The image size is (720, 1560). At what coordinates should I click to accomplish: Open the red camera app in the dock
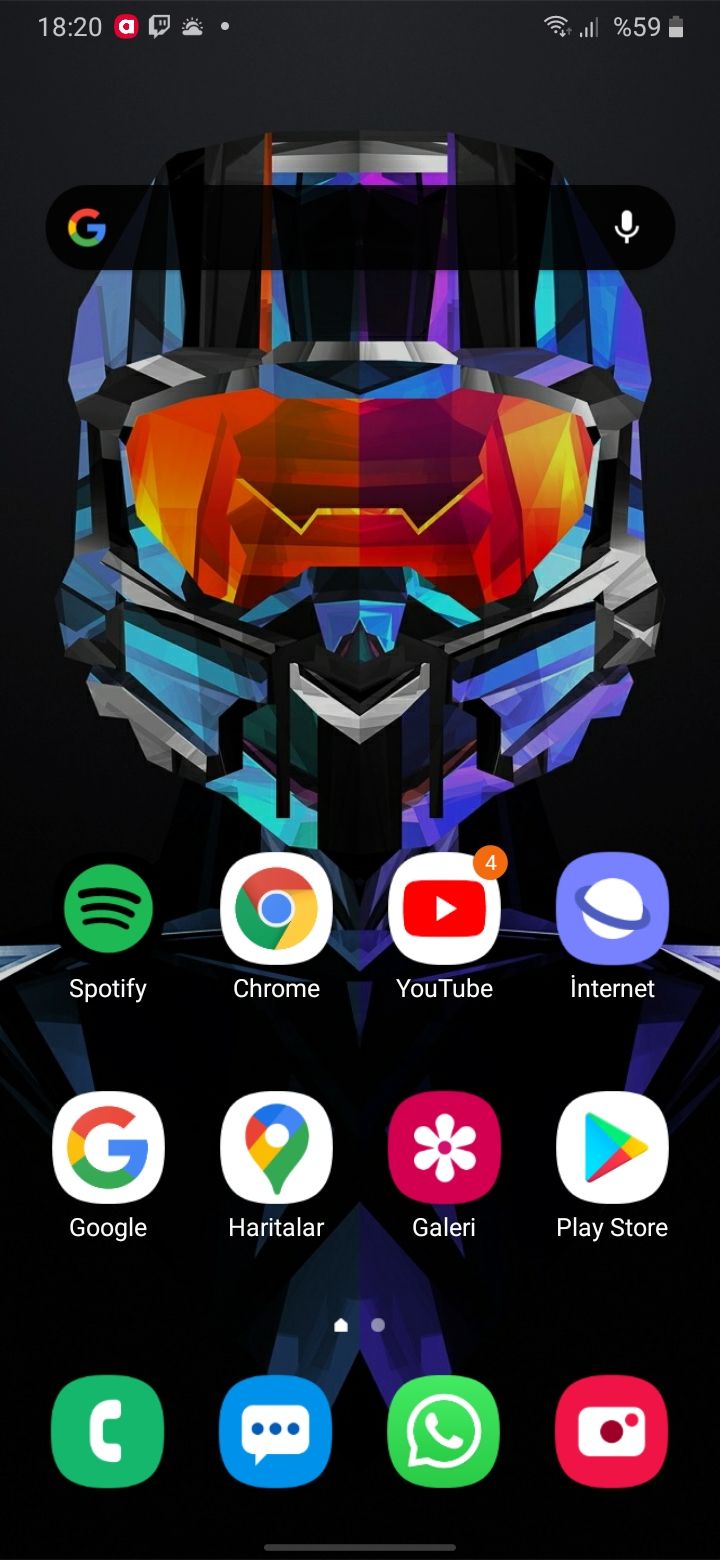click(612, 1431)
